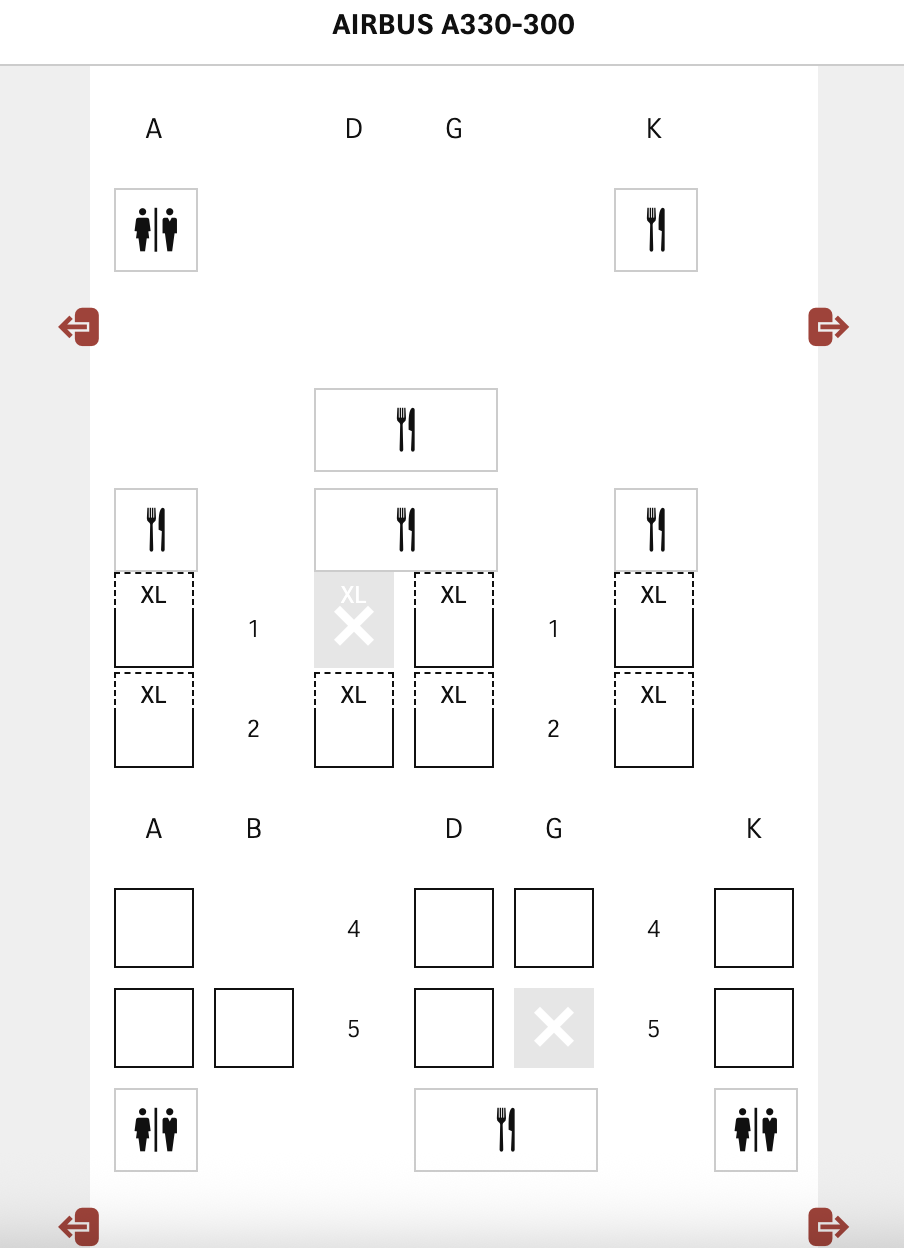Select seat 5K
The width and height of the screenshot is (904, 1248).
point(754,1028)
